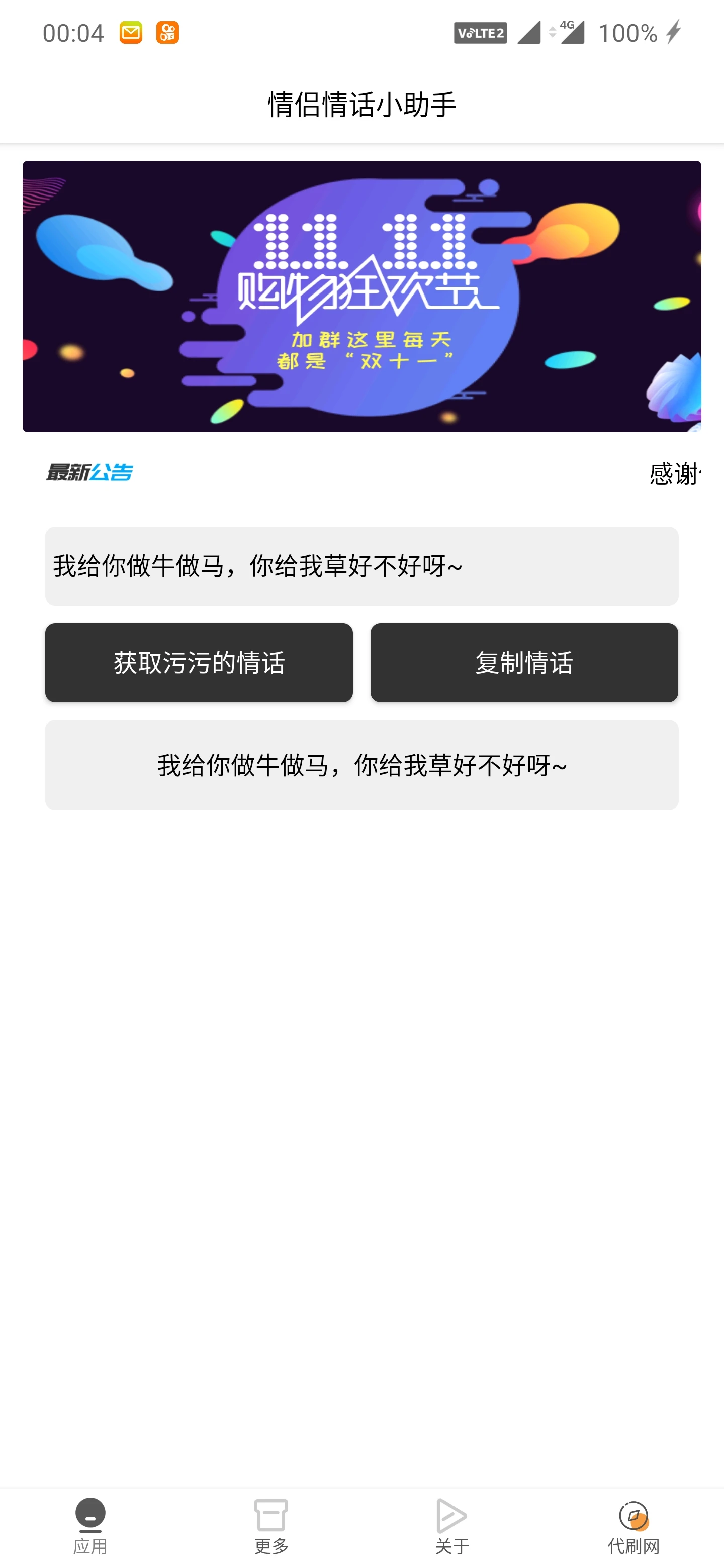Open the 11.11 购物狂欢节 banner
Viewport: 724px width, 1568px height.
point(361,297)
